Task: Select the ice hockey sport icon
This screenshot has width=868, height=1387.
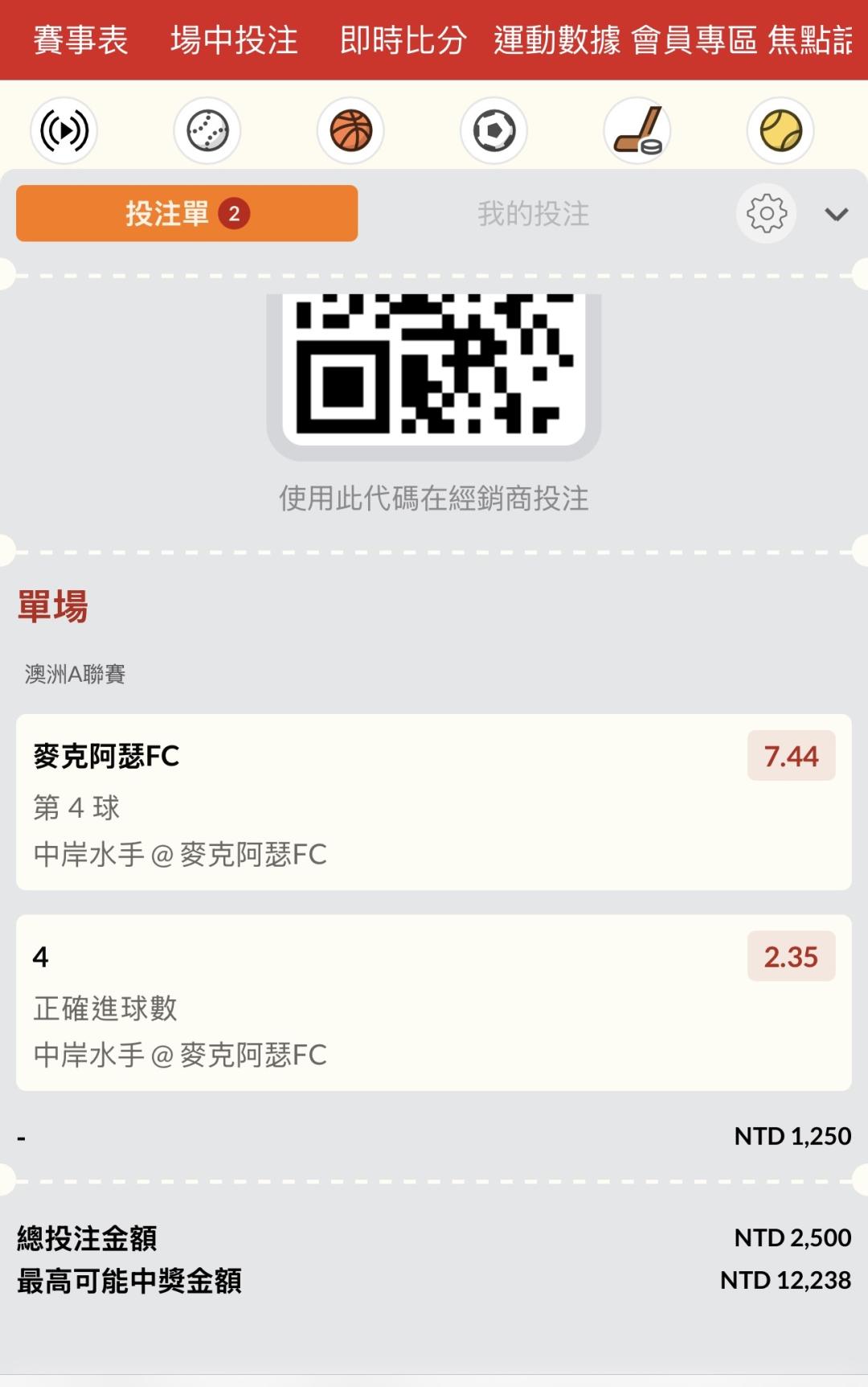Action: click(637, 130)
